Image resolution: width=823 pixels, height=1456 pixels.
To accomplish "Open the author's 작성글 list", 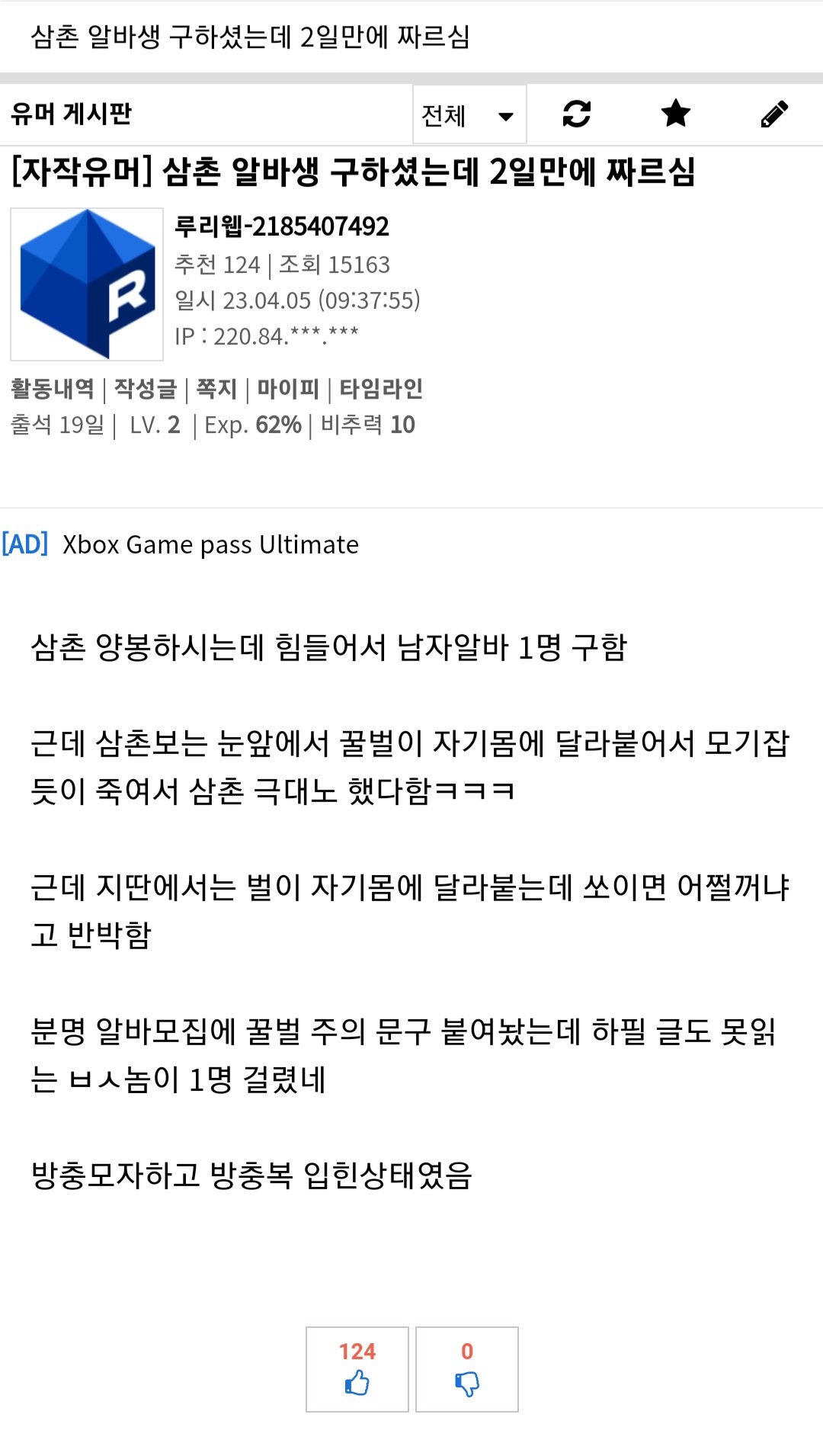I will tap(145, 389).
